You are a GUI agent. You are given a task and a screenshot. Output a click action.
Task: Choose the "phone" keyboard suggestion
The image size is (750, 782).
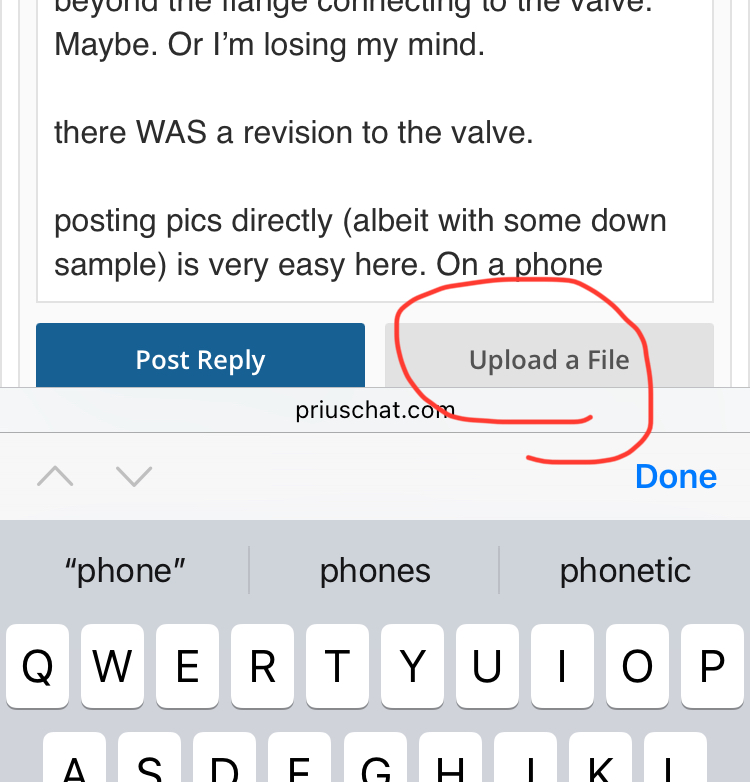click(125, 571)
